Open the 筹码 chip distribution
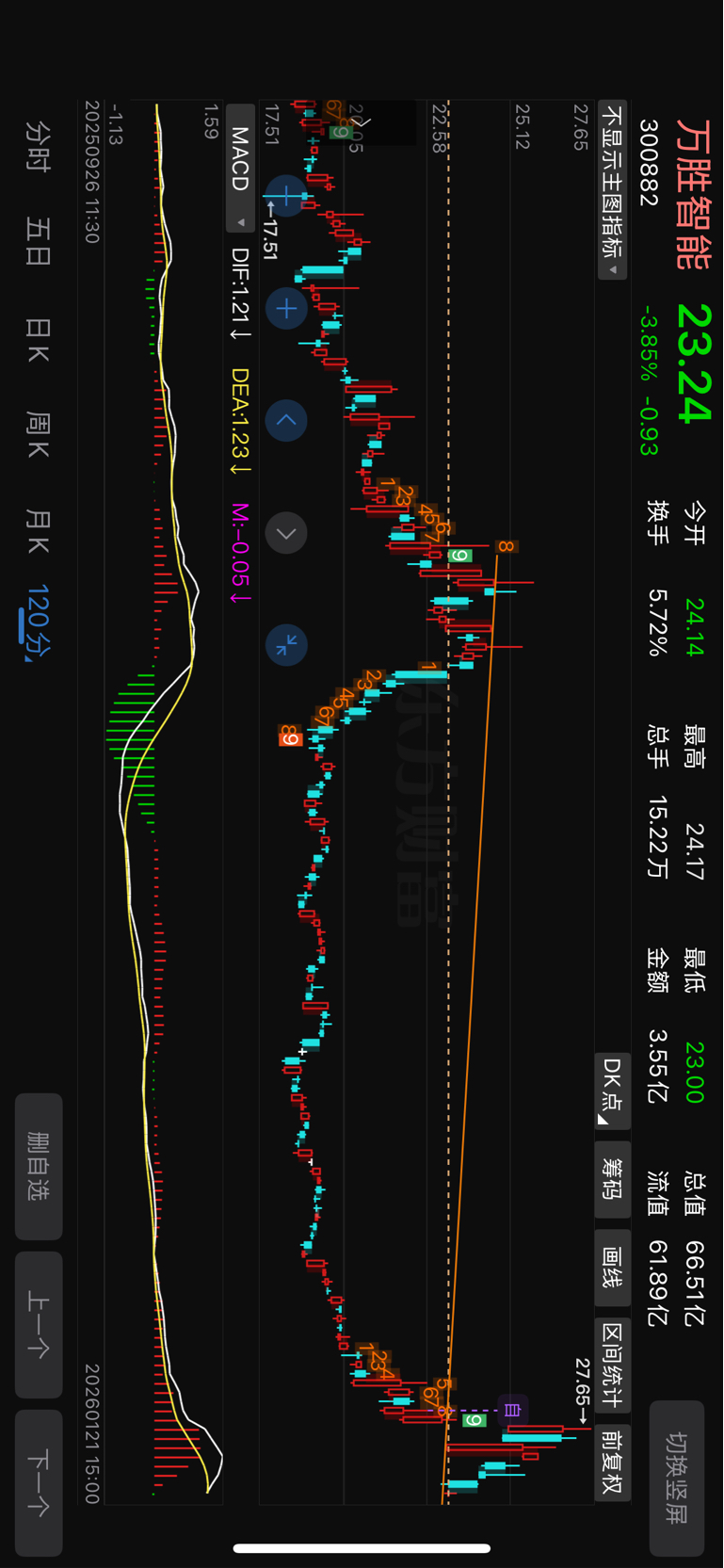This screenshot has height=1568, width=724. (613, 1178)
